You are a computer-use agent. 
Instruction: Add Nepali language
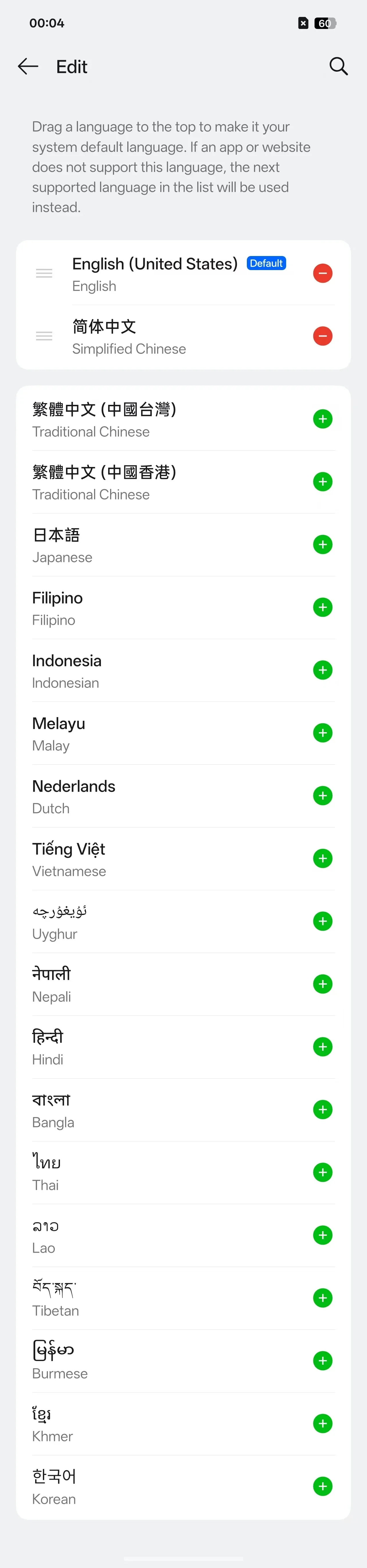coord(323,984)
